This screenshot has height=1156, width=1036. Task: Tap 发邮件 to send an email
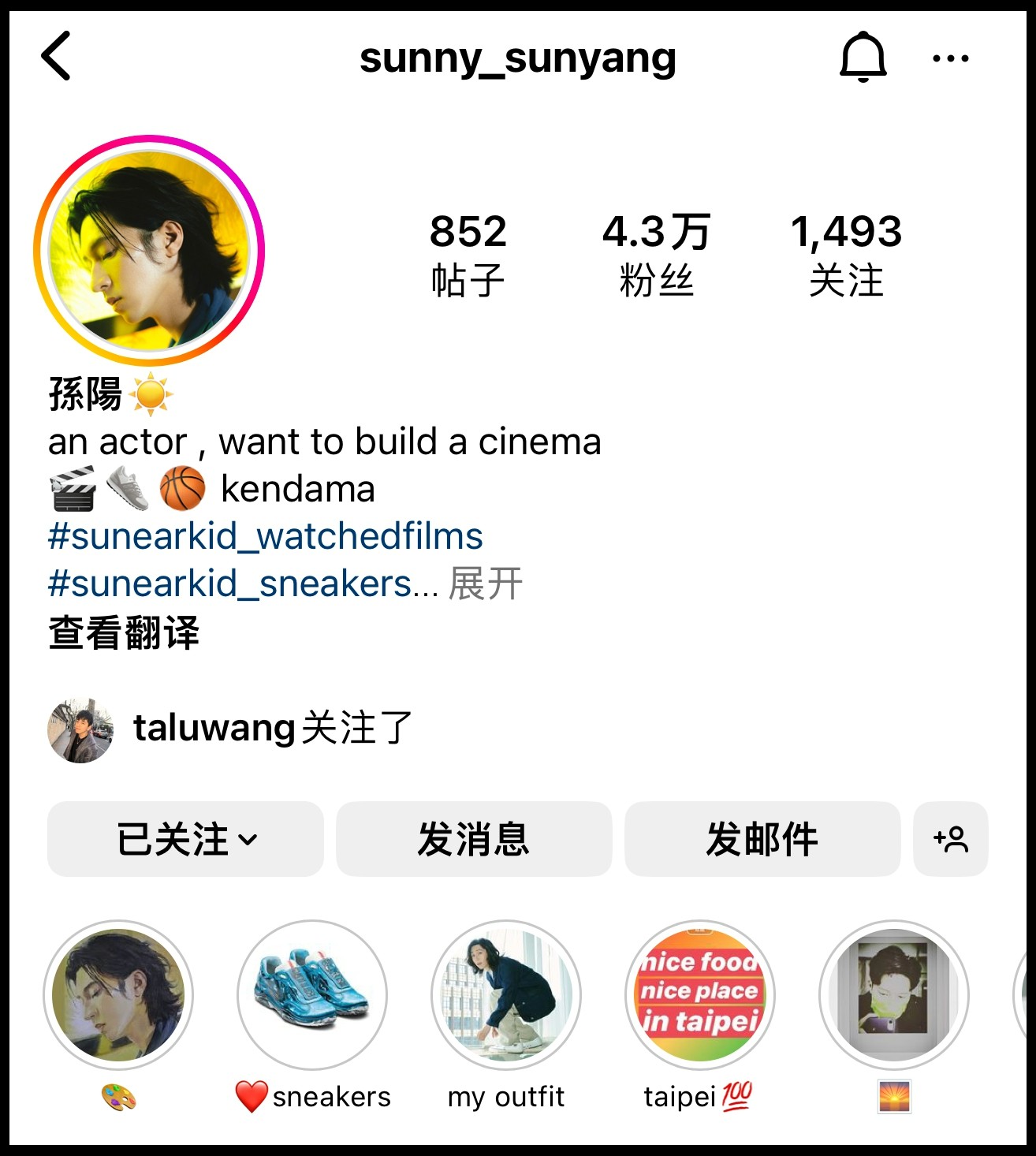762,839
